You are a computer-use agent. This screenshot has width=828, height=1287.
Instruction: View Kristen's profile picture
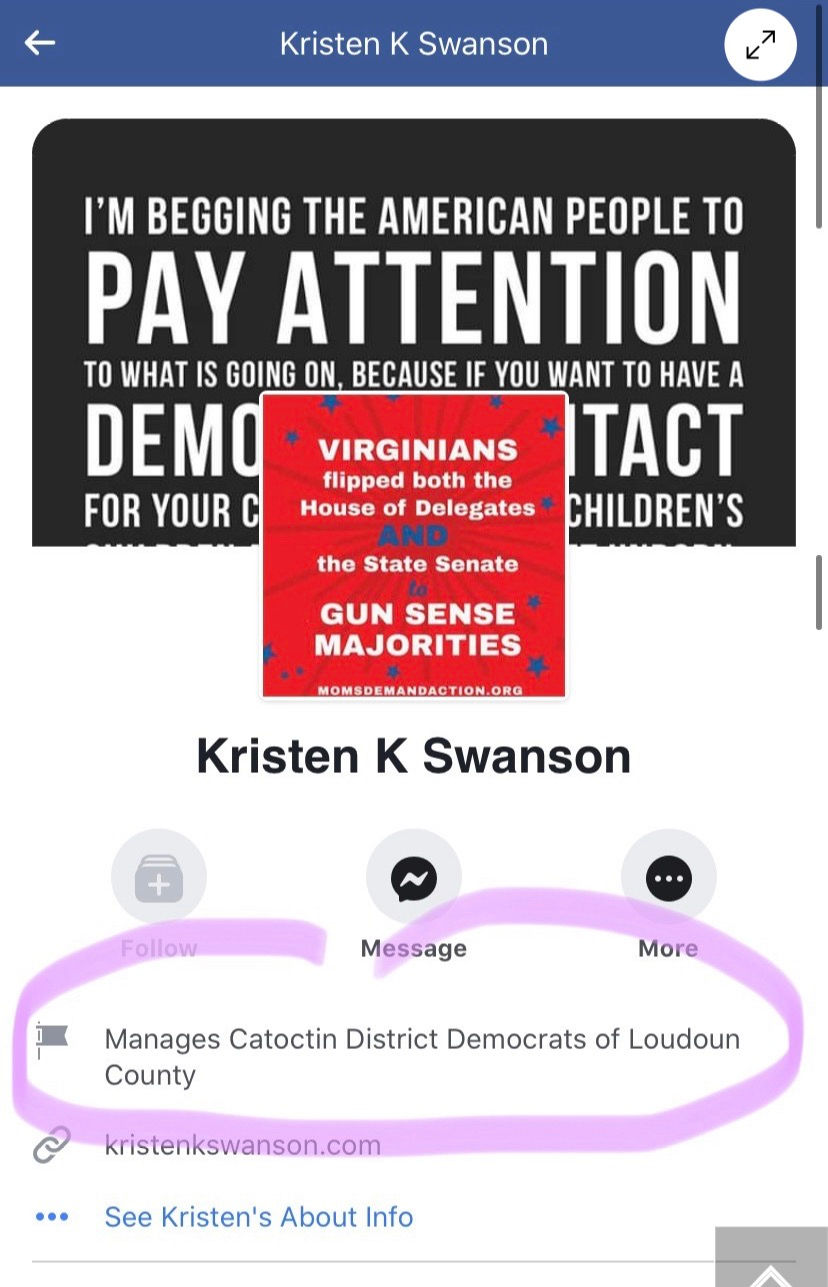[414, 545]
